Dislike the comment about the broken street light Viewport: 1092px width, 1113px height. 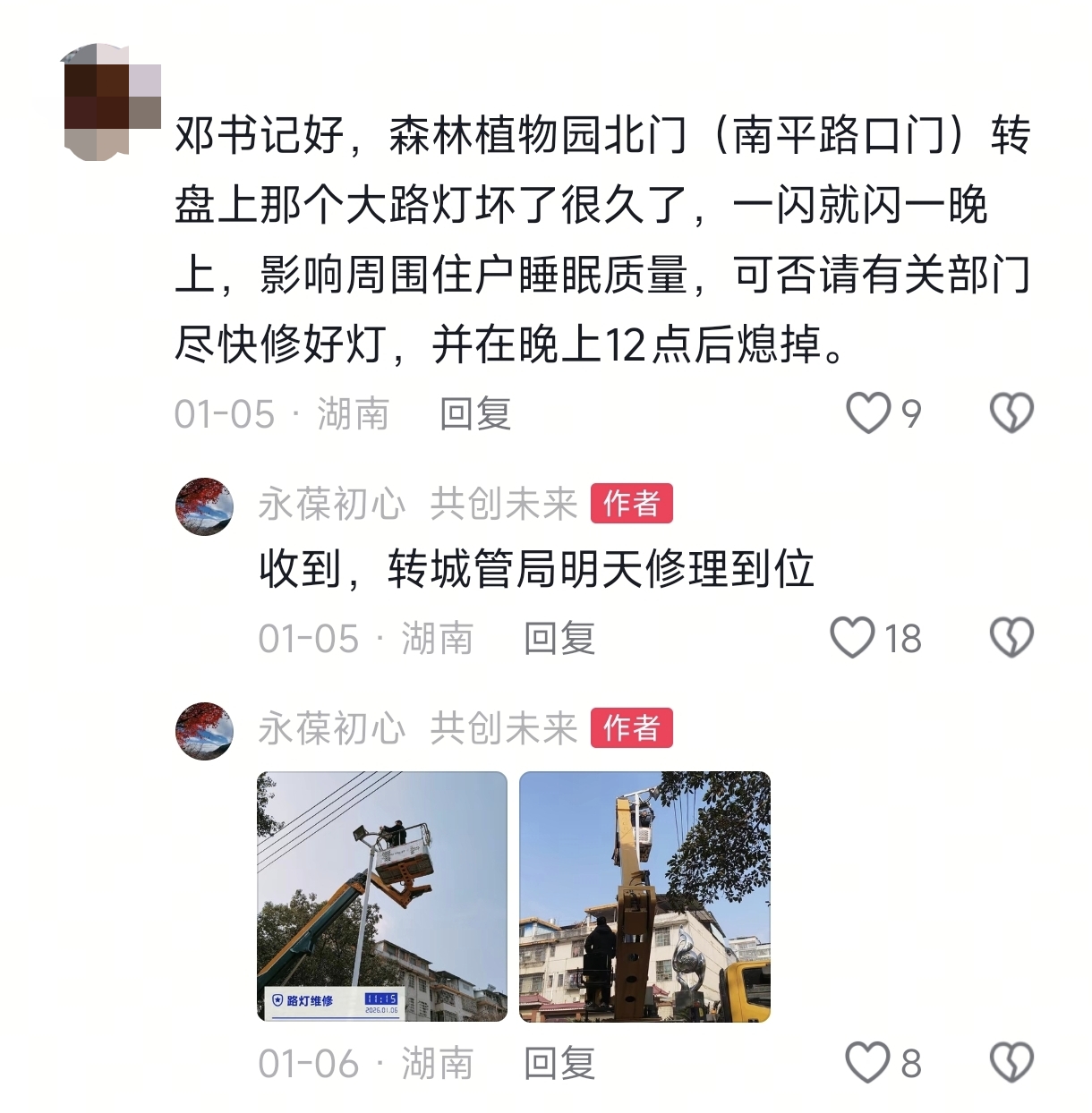pyautogui.click(x=1011, y=413)
